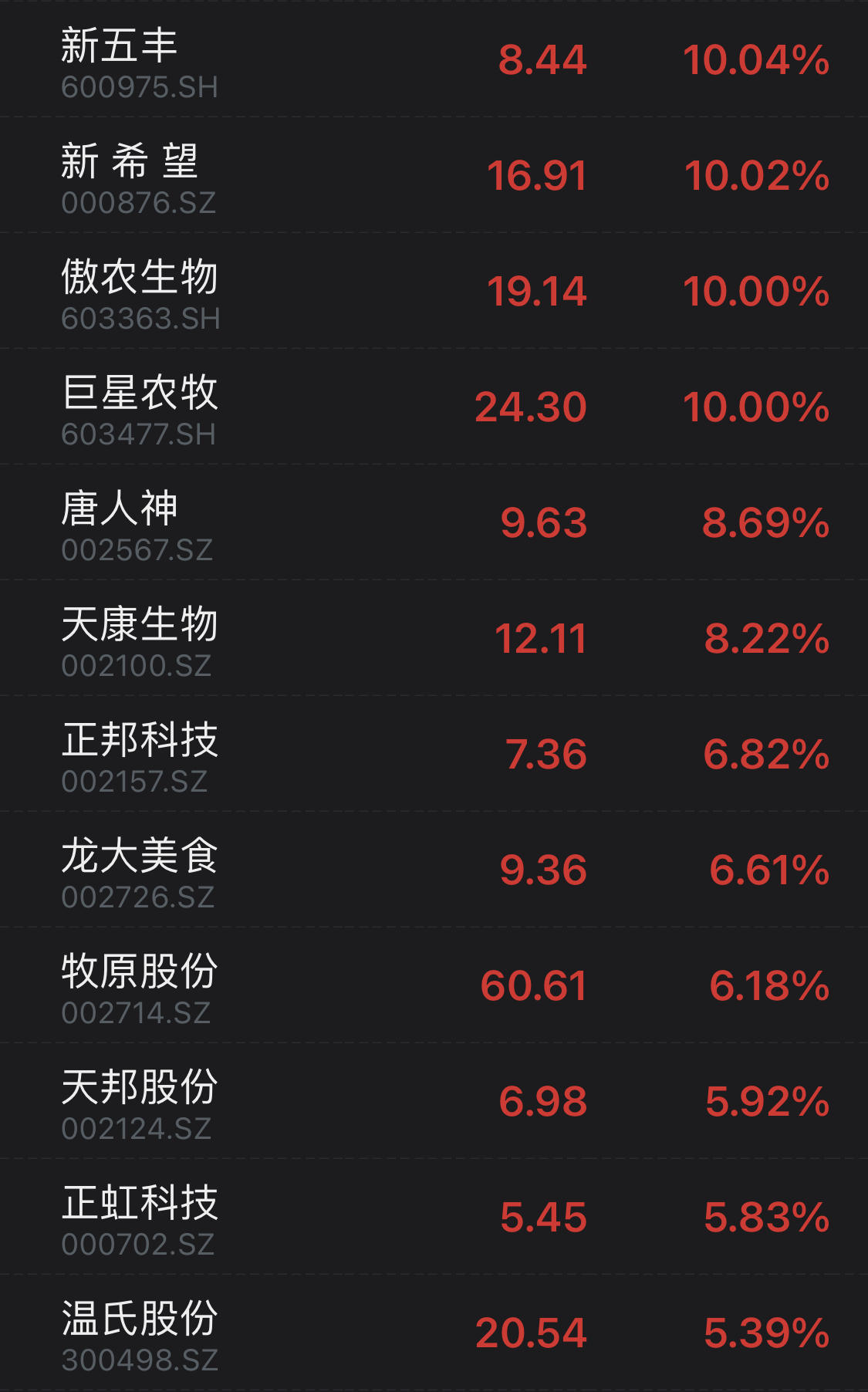868x1392 pixels.
Task: Open 唐人神 002567.SZ quote
Action: tap(434, 522)
